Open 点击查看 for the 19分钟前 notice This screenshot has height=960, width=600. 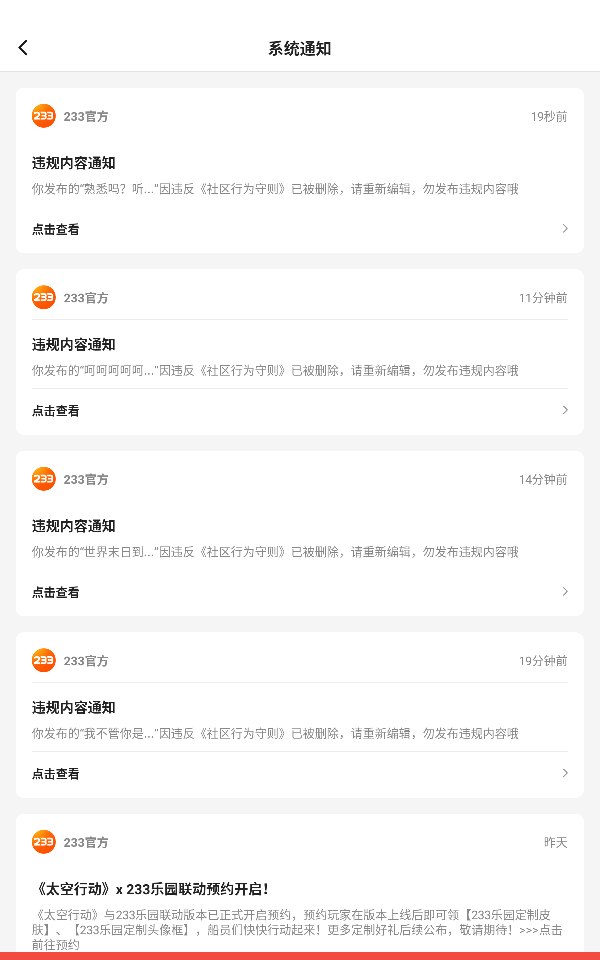(x=299, y=773)
